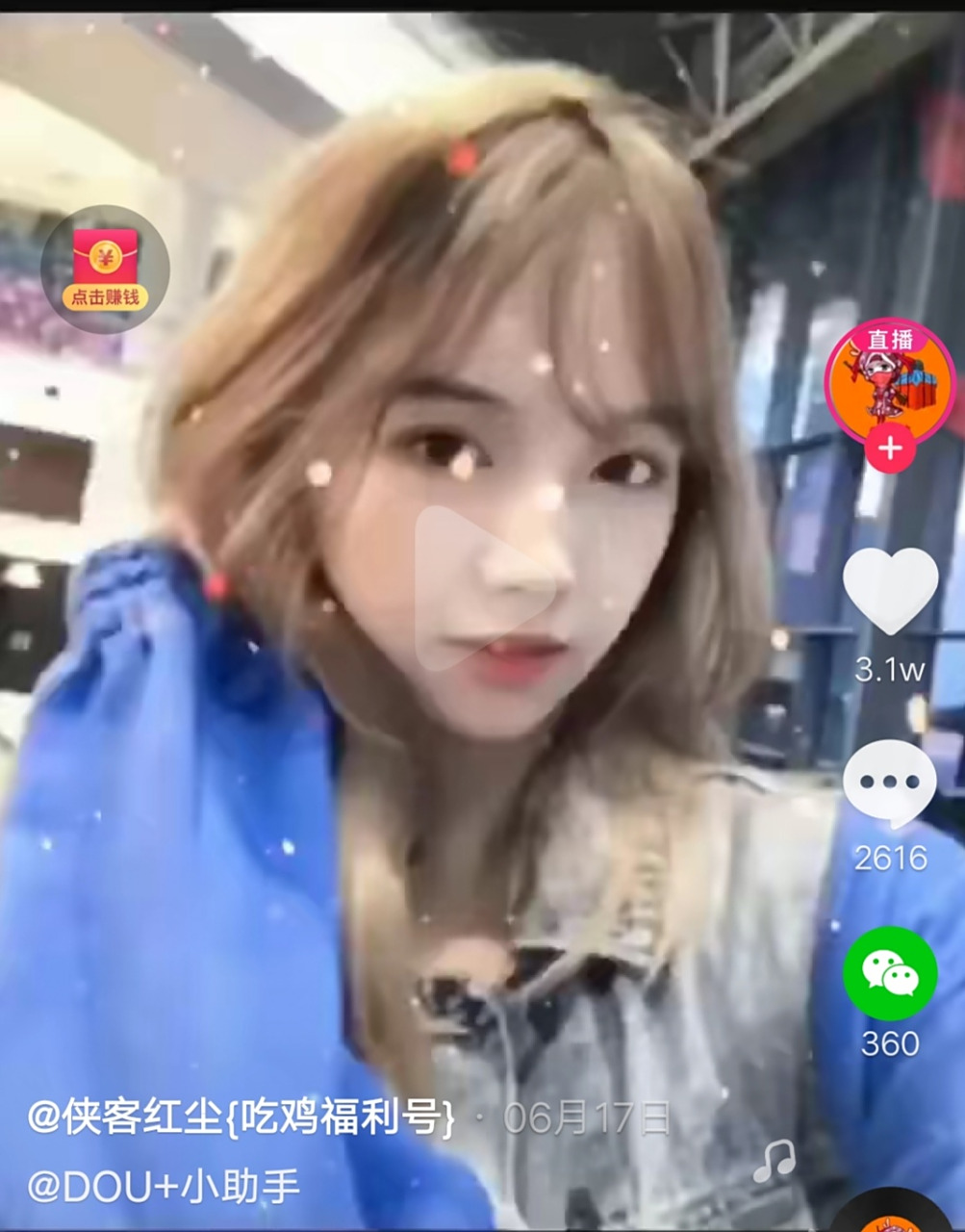Screen dimensions: 965x1232
Task: Share this video to WeChat
Action: coord(890,973)
